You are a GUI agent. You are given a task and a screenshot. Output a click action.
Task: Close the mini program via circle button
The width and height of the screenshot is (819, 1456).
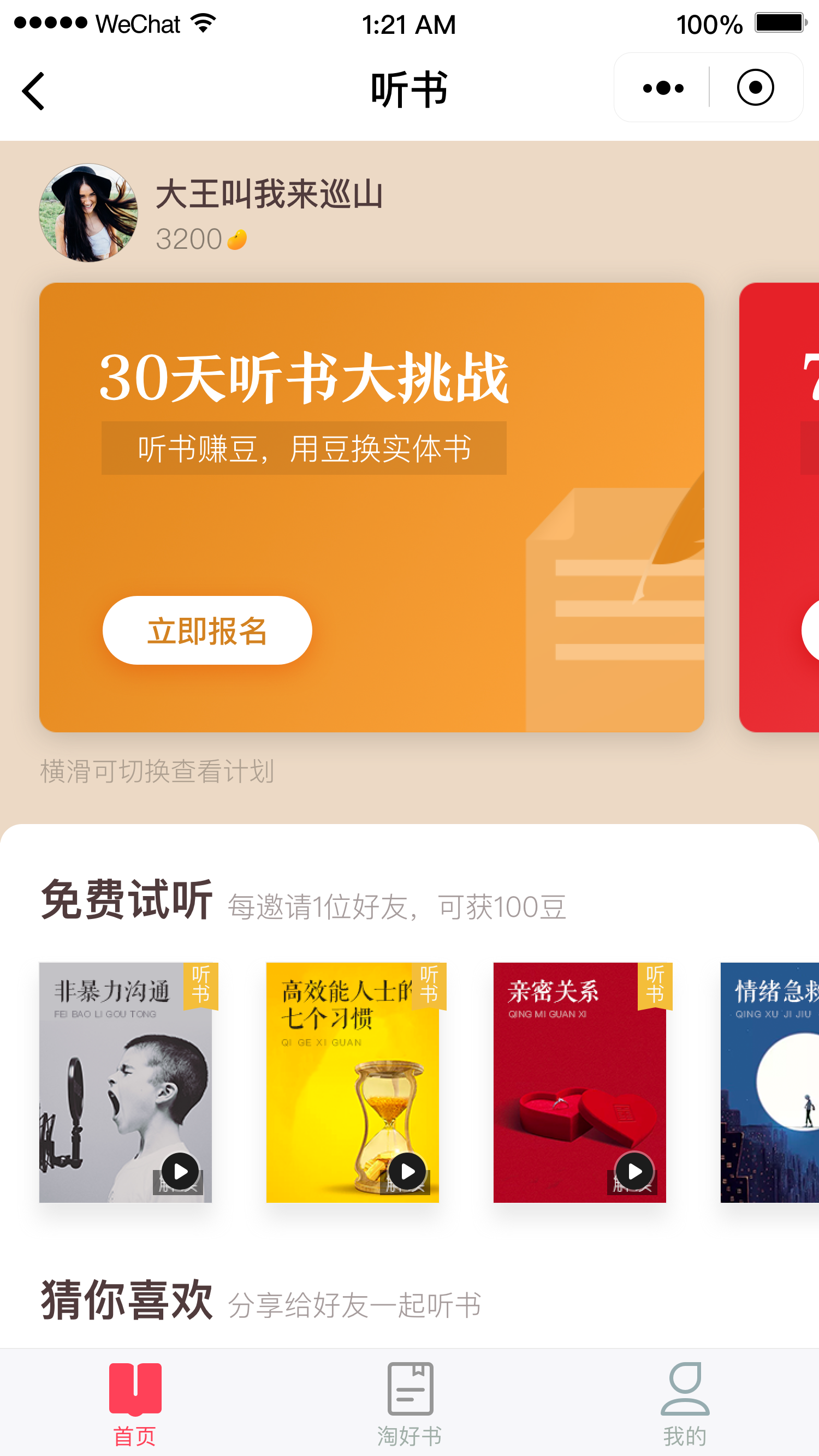point(755,88)
